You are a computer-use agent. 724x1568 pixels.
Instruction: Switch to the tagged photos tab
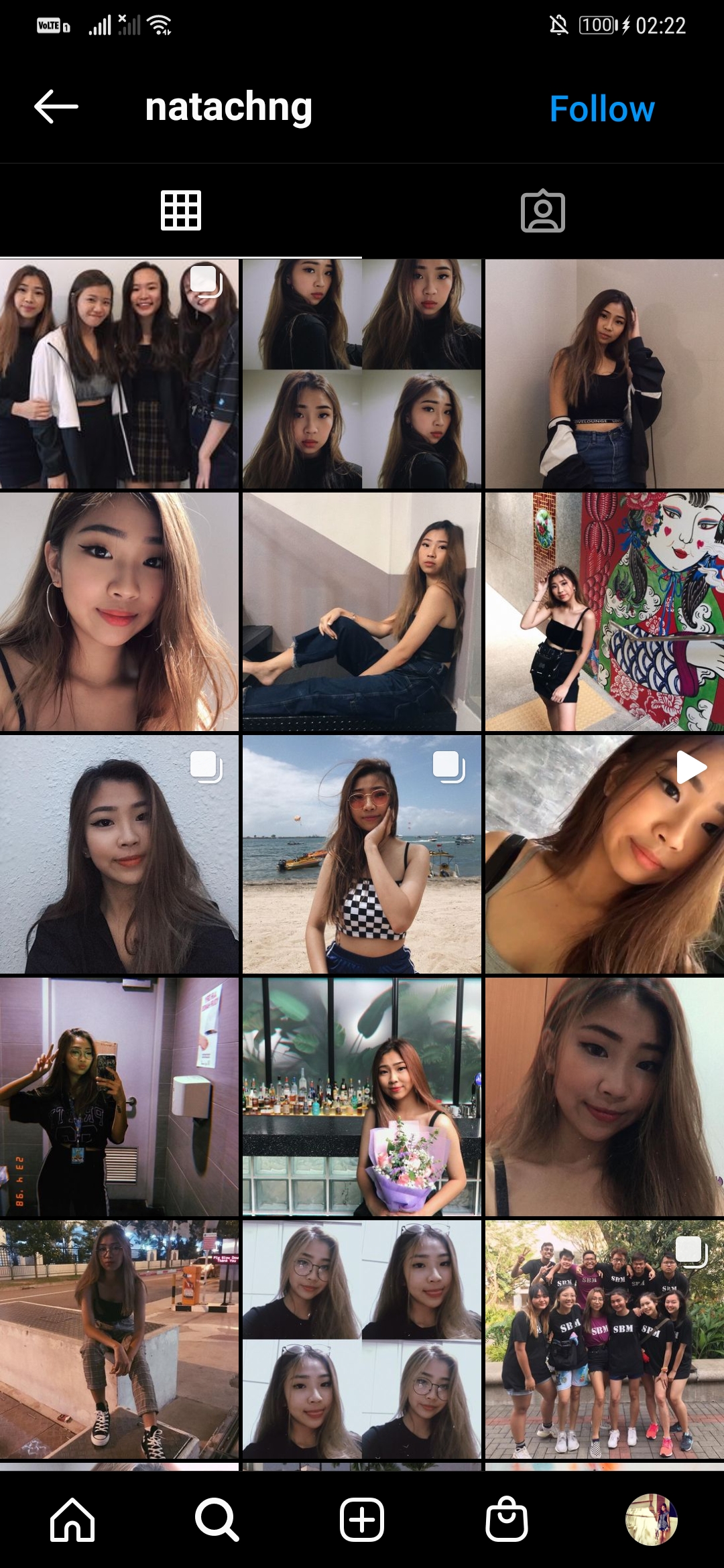(x=542, y=211)
